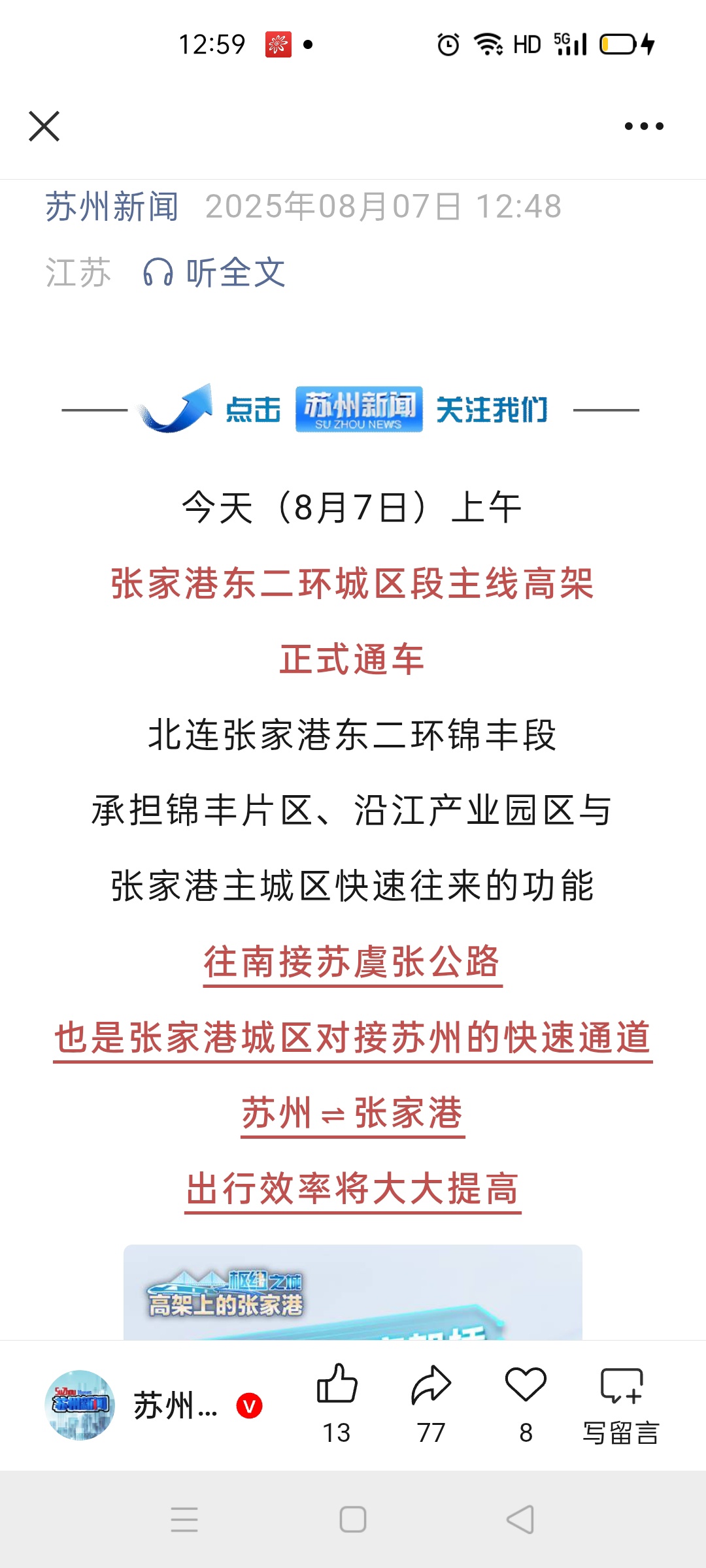Listen to the full article (听全文)
The height and width of the screenshot is (1568, 706).
pos(214,272)
